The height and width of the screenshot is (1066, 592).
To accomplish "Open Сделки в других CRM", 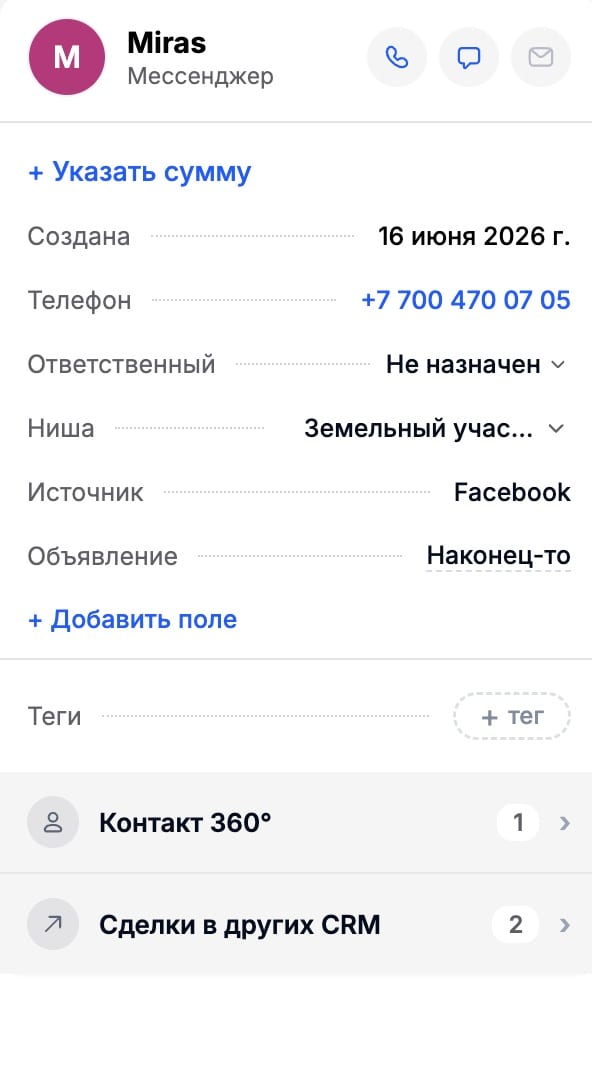I will [x=296, y=925].
